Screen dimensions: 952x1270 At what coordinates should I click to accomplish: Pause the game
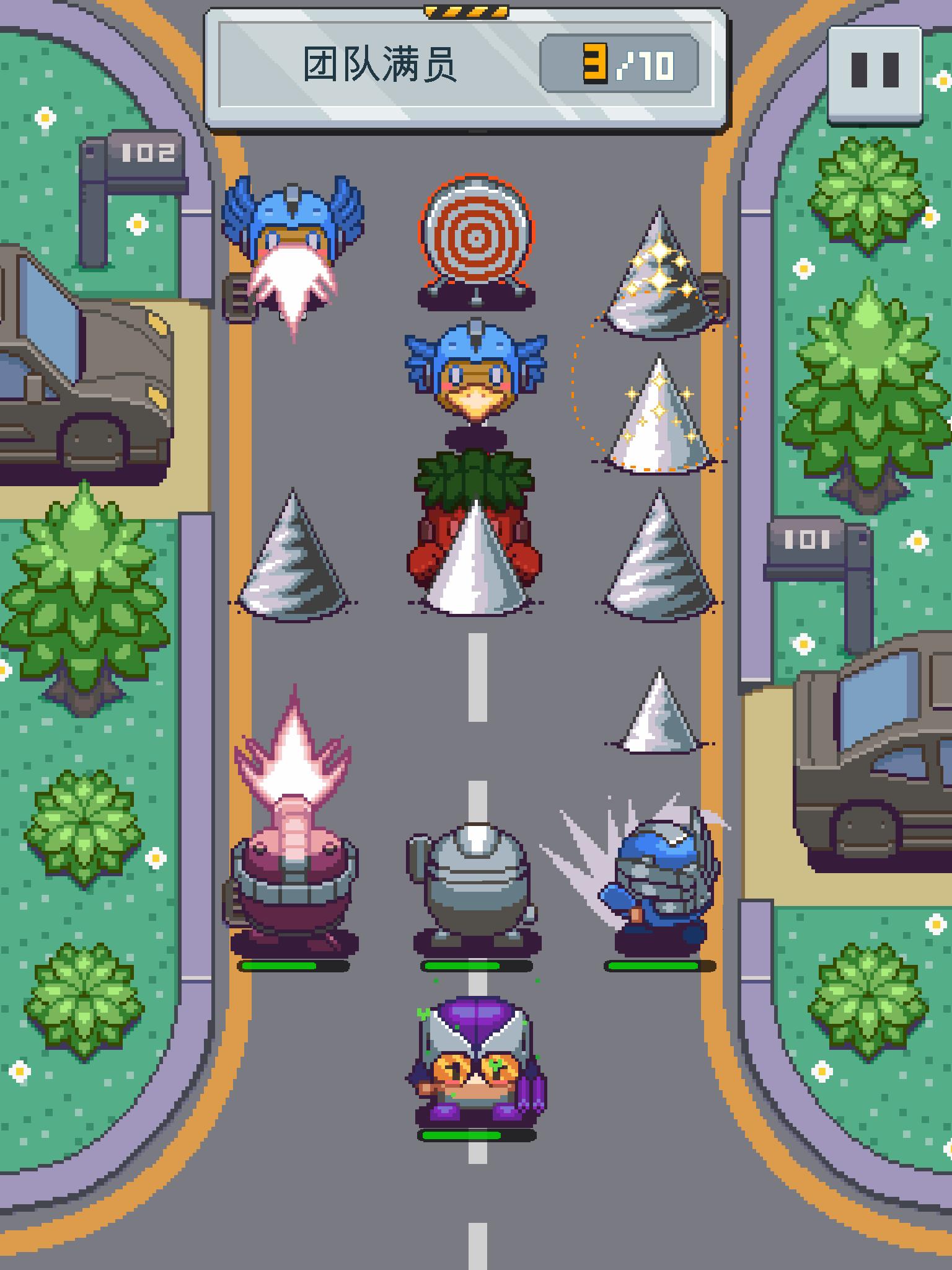(x=875, y=71)
